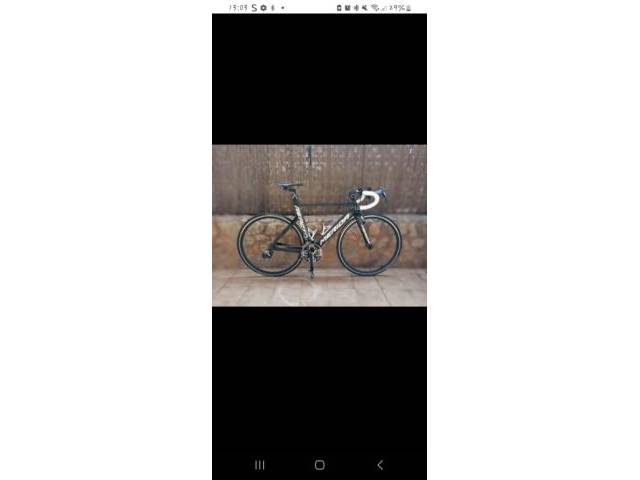Open the recent apps view
Viewport: 640px width, 480px height.
click(260, 465)
